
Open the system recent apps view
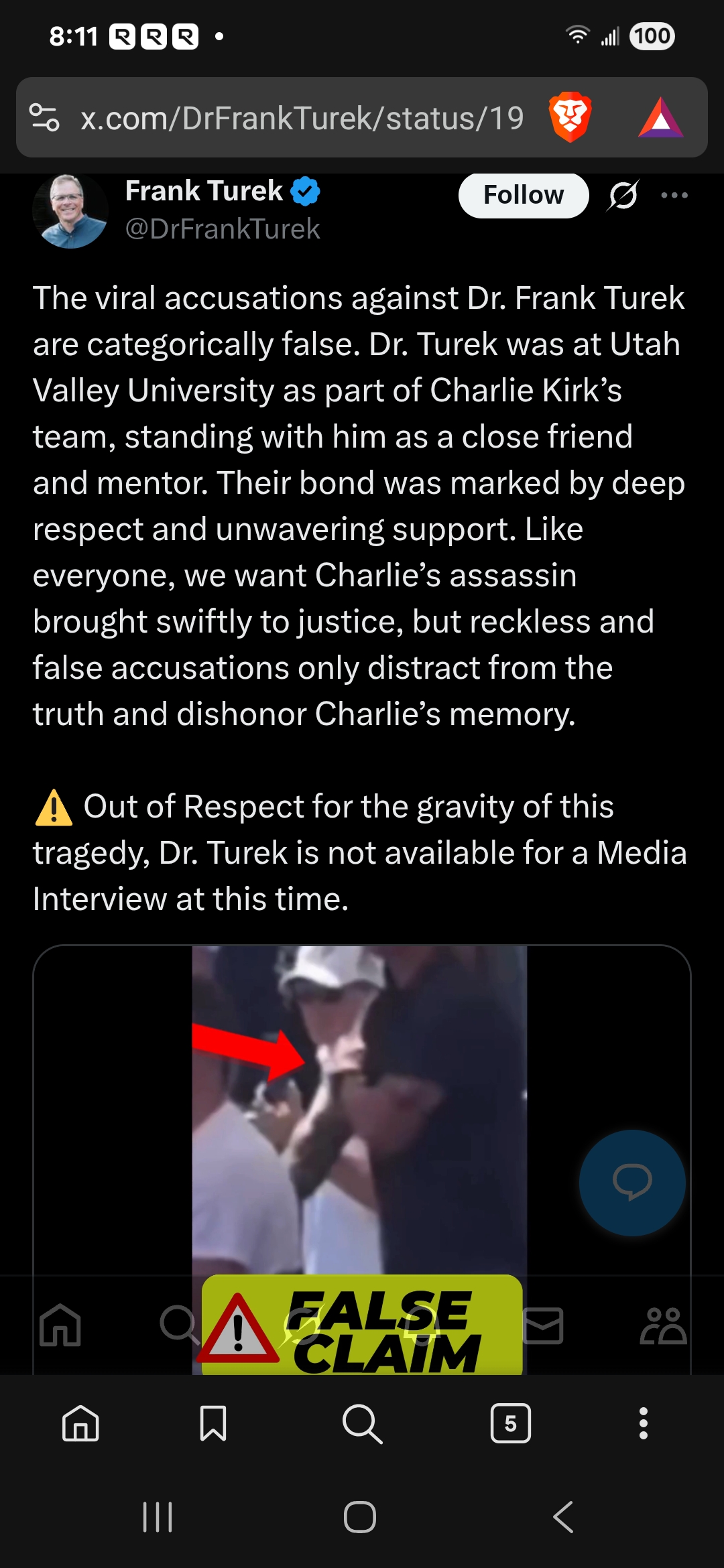click(x=158, y=1517)
